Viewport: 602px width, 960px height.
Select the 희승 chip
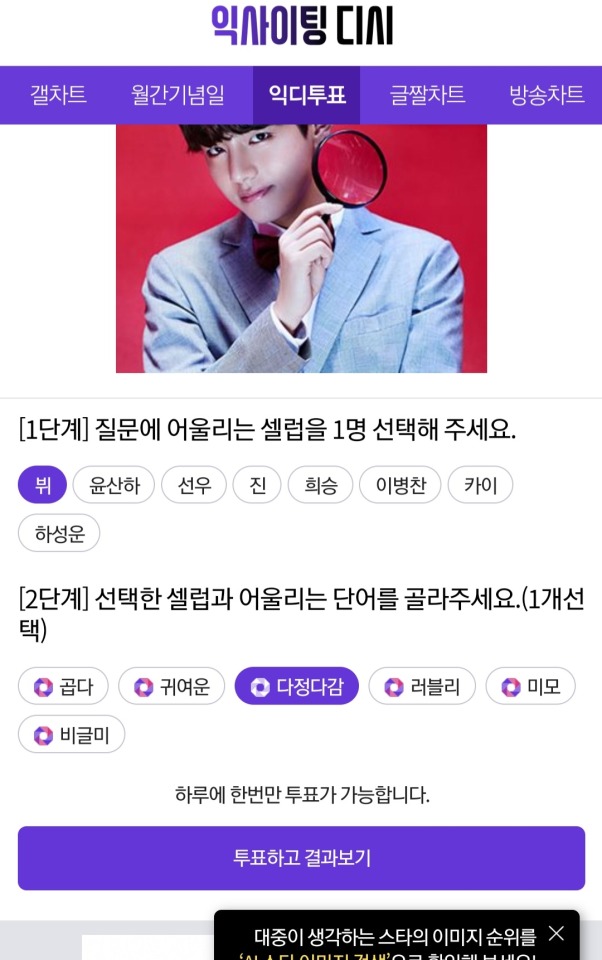pos(320,485)
